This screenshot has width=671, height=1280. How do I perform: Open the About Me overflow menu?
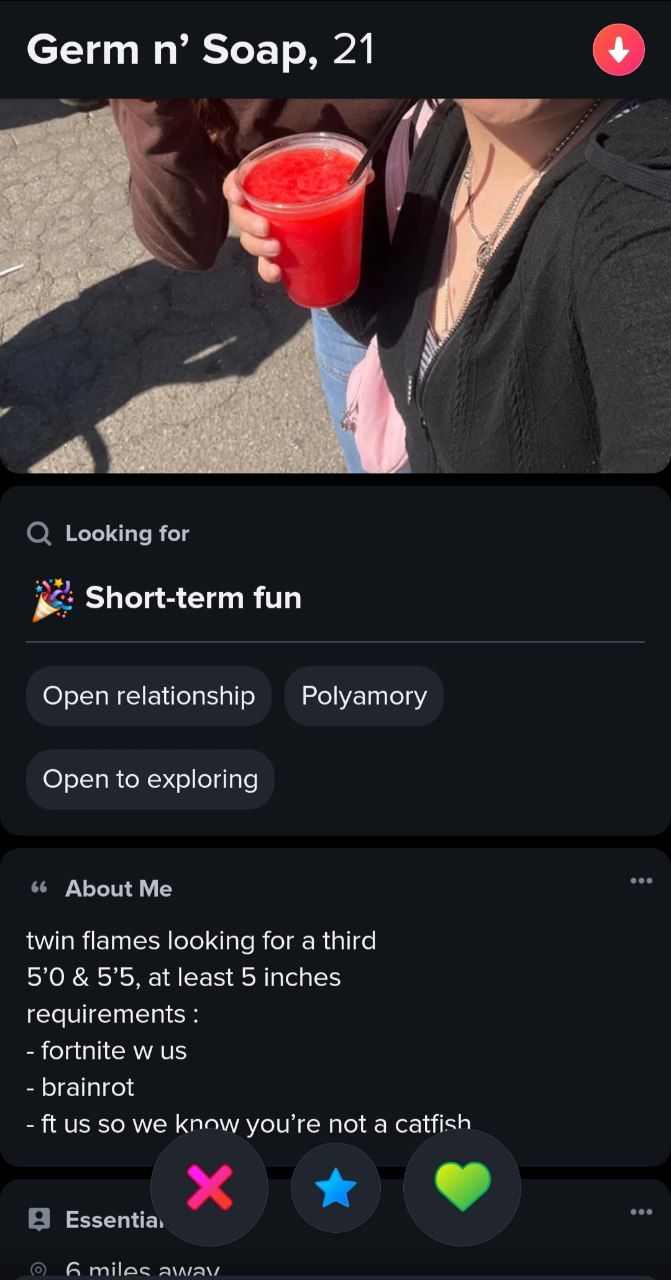click(x=641, y=881)
